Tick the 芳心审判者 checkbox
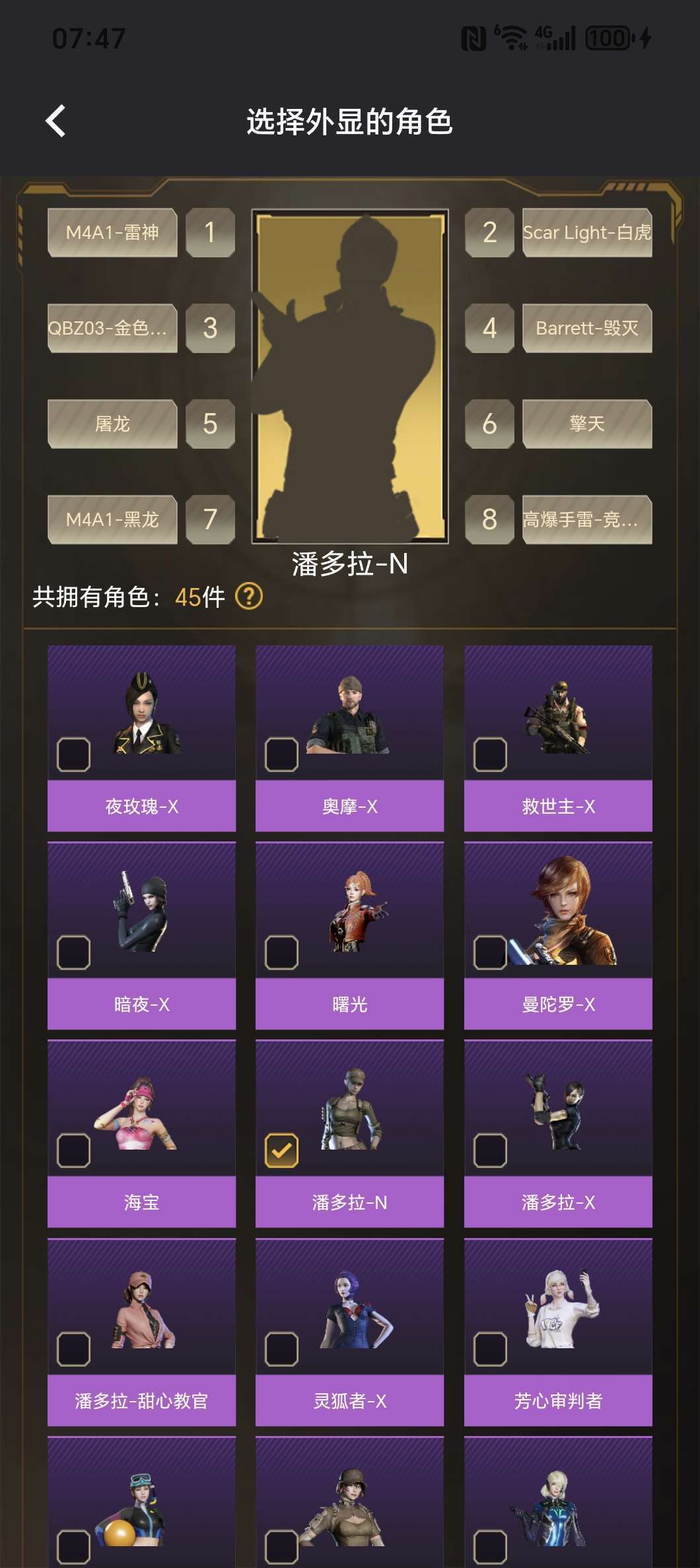 pyautogui.click(x=490, y=1349)
